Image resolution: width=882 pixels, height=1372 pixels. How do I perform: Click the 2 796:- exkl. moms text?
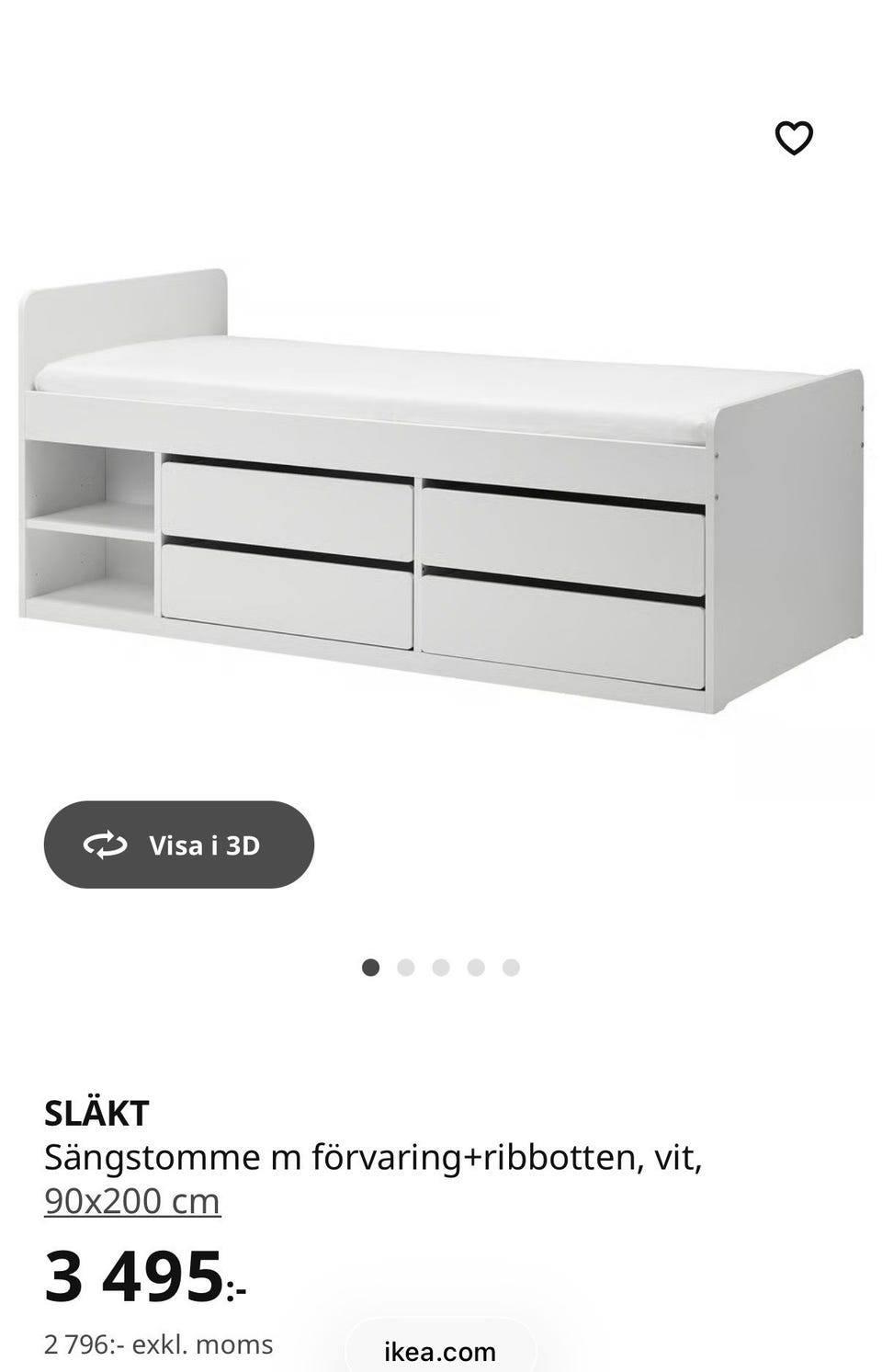coord(156,1343)
